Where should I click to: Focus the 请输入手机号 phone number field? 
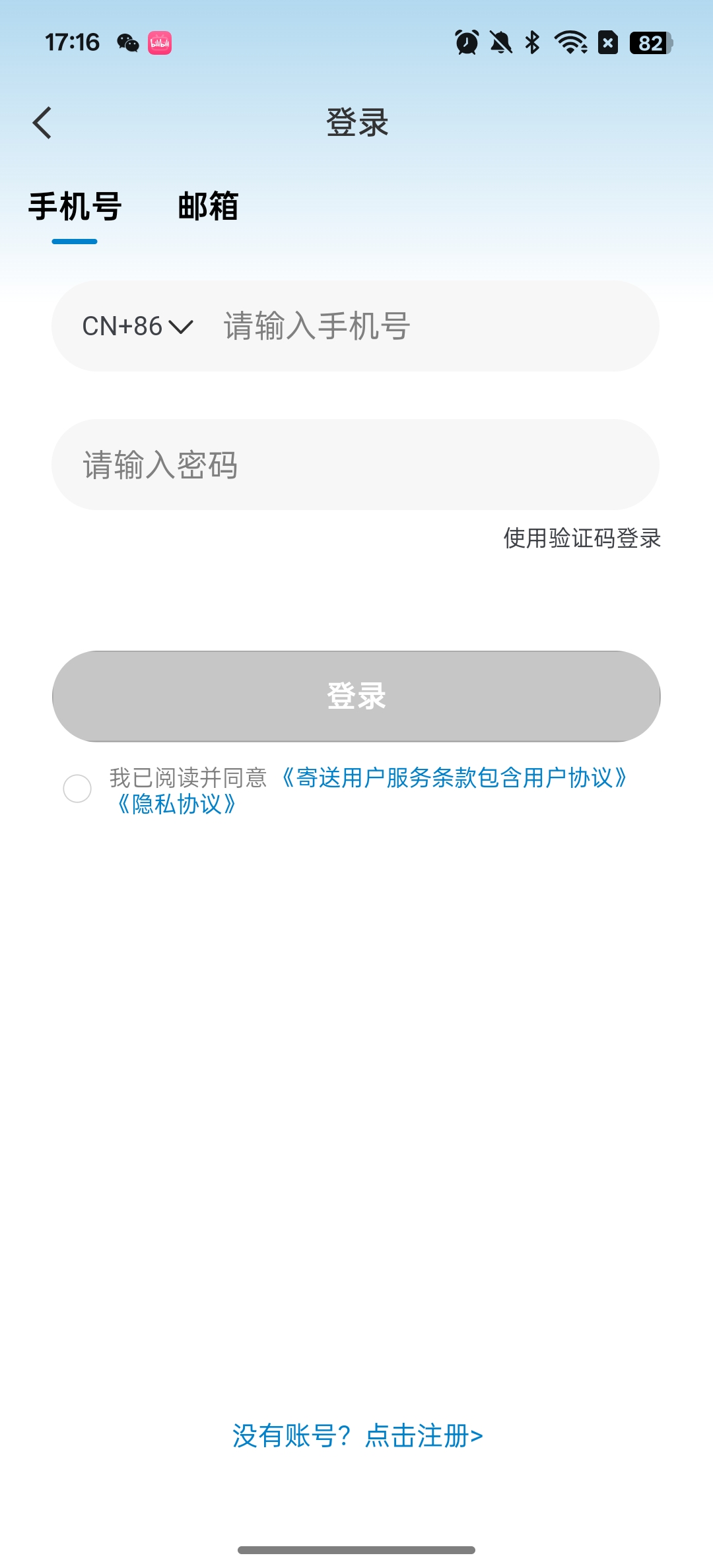tap(429, 326)
